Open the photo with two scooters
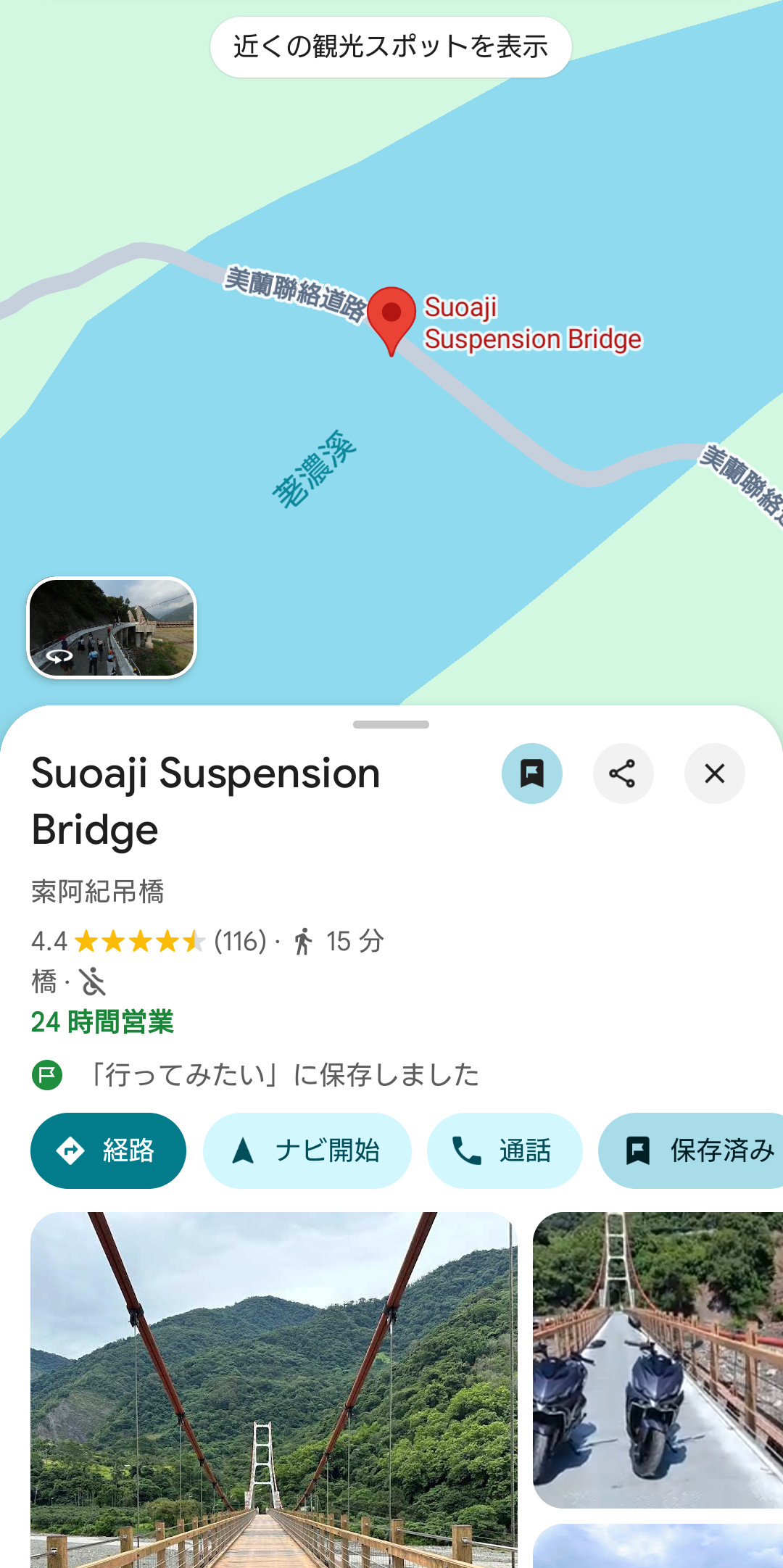The height and width of the screenshot is (1568, 783). 658,1359
